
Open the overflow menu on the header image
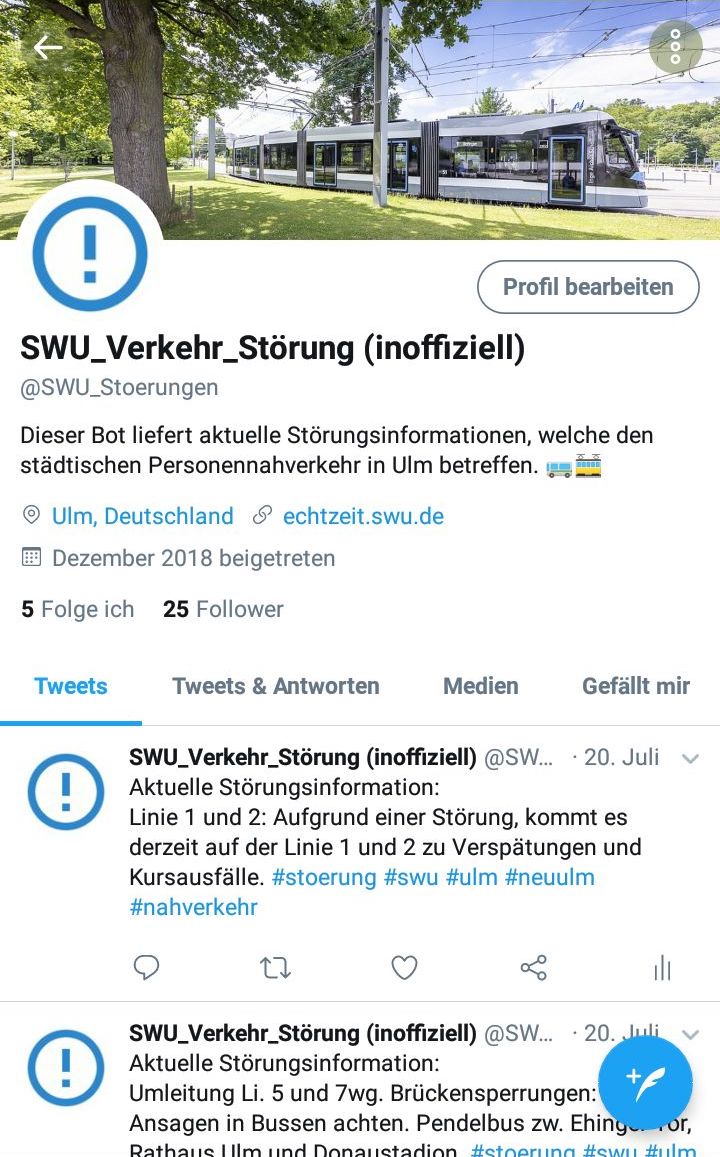click(x=675, y=46)
